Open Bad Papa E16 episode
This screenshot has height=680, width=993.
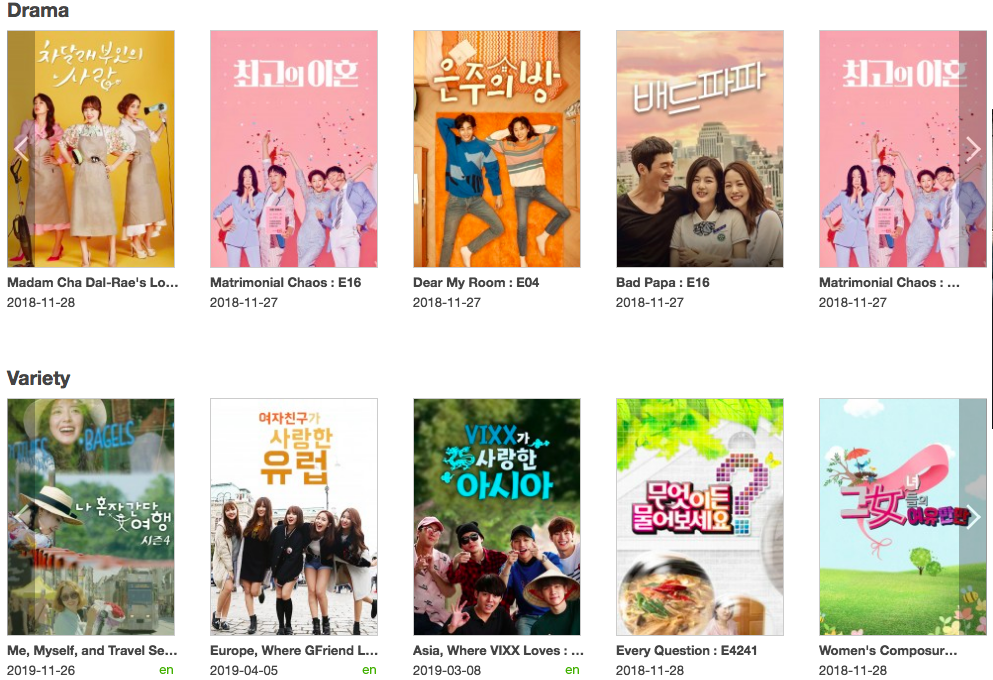[x=700, y=149]
